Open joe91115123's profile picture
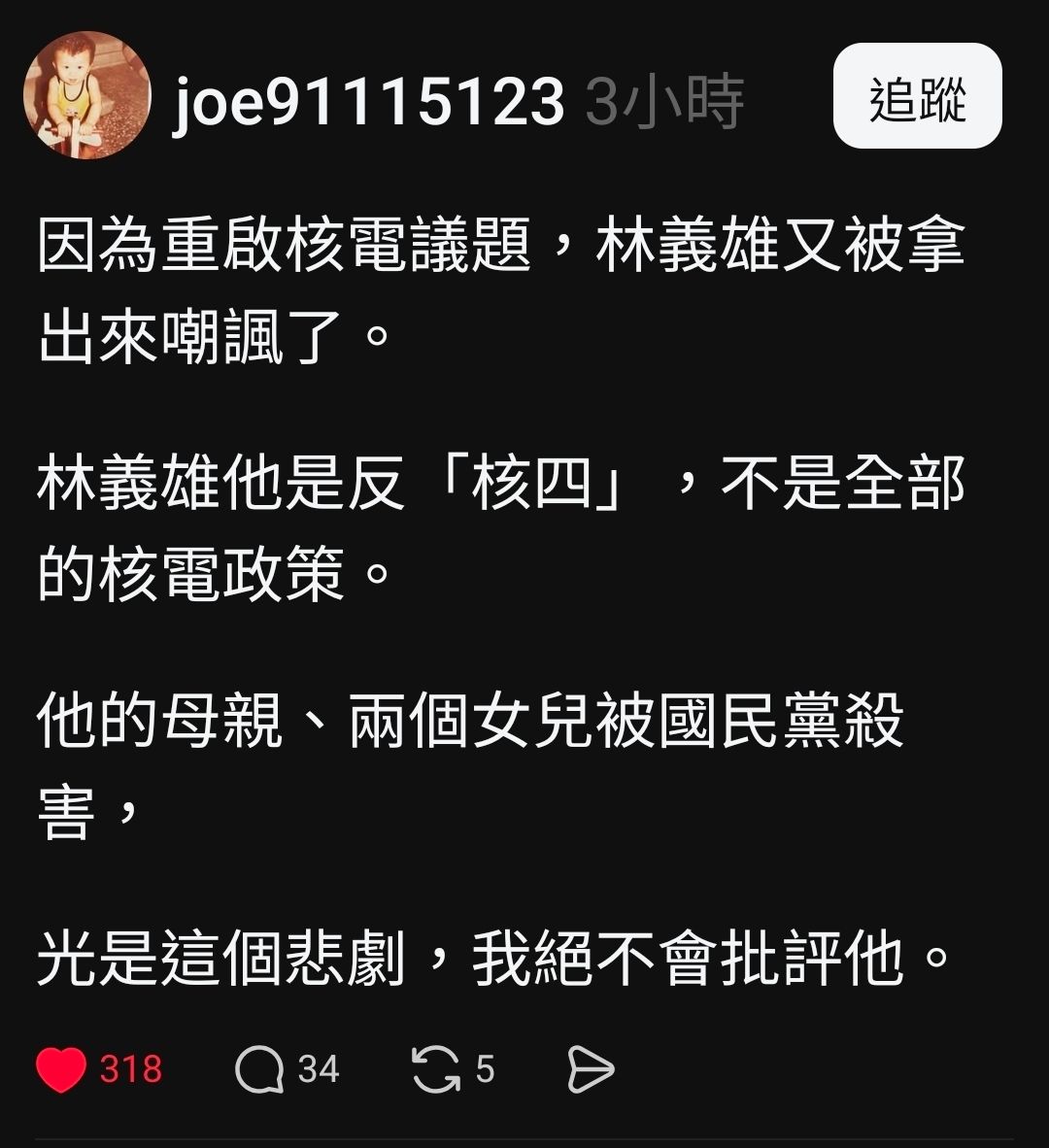This screenshot has height=1148, width=1049. tap(86, 95)
